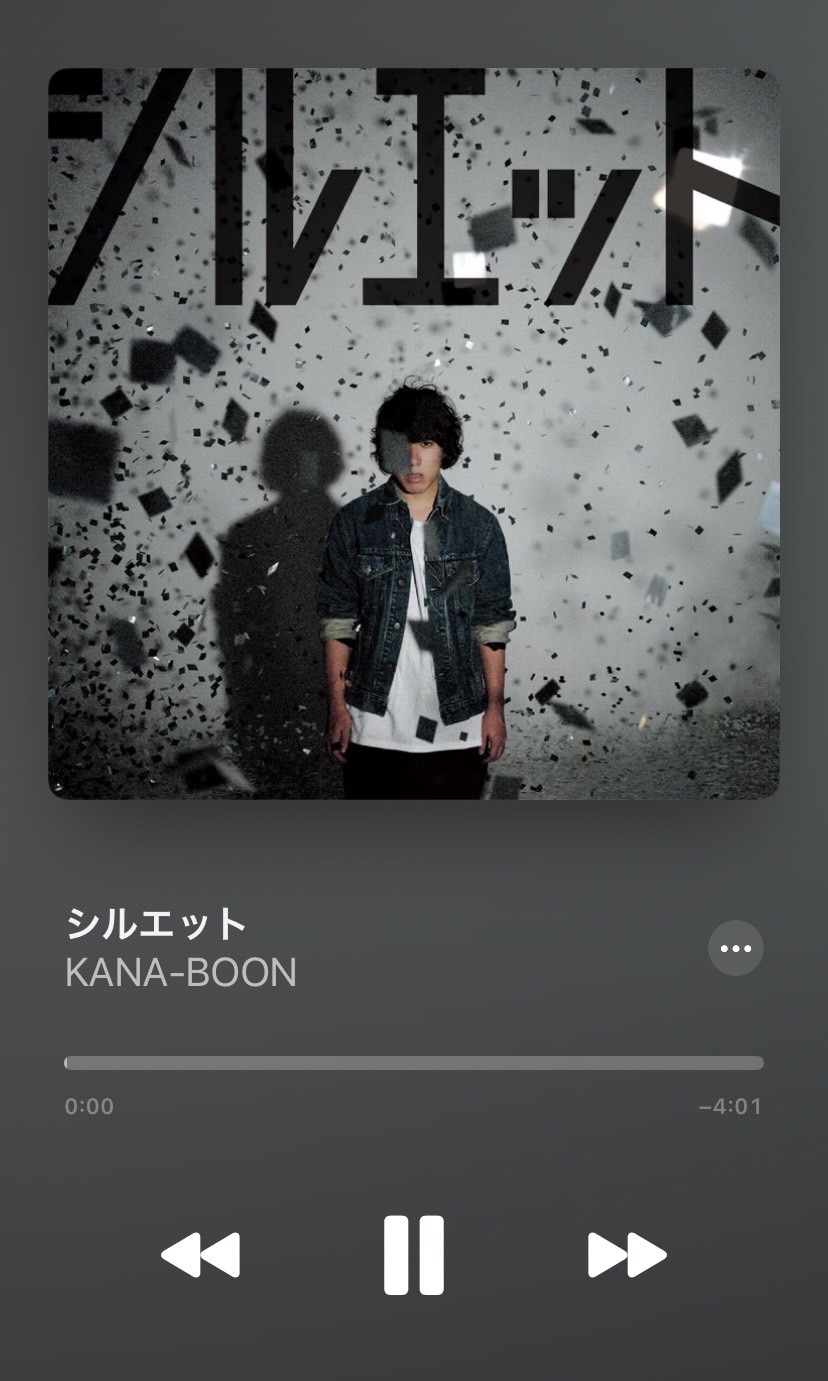The width and height of the screenshot is (828, 1381).
Task: Open the KANA-BOON artist name
Action: pos(181,973)
